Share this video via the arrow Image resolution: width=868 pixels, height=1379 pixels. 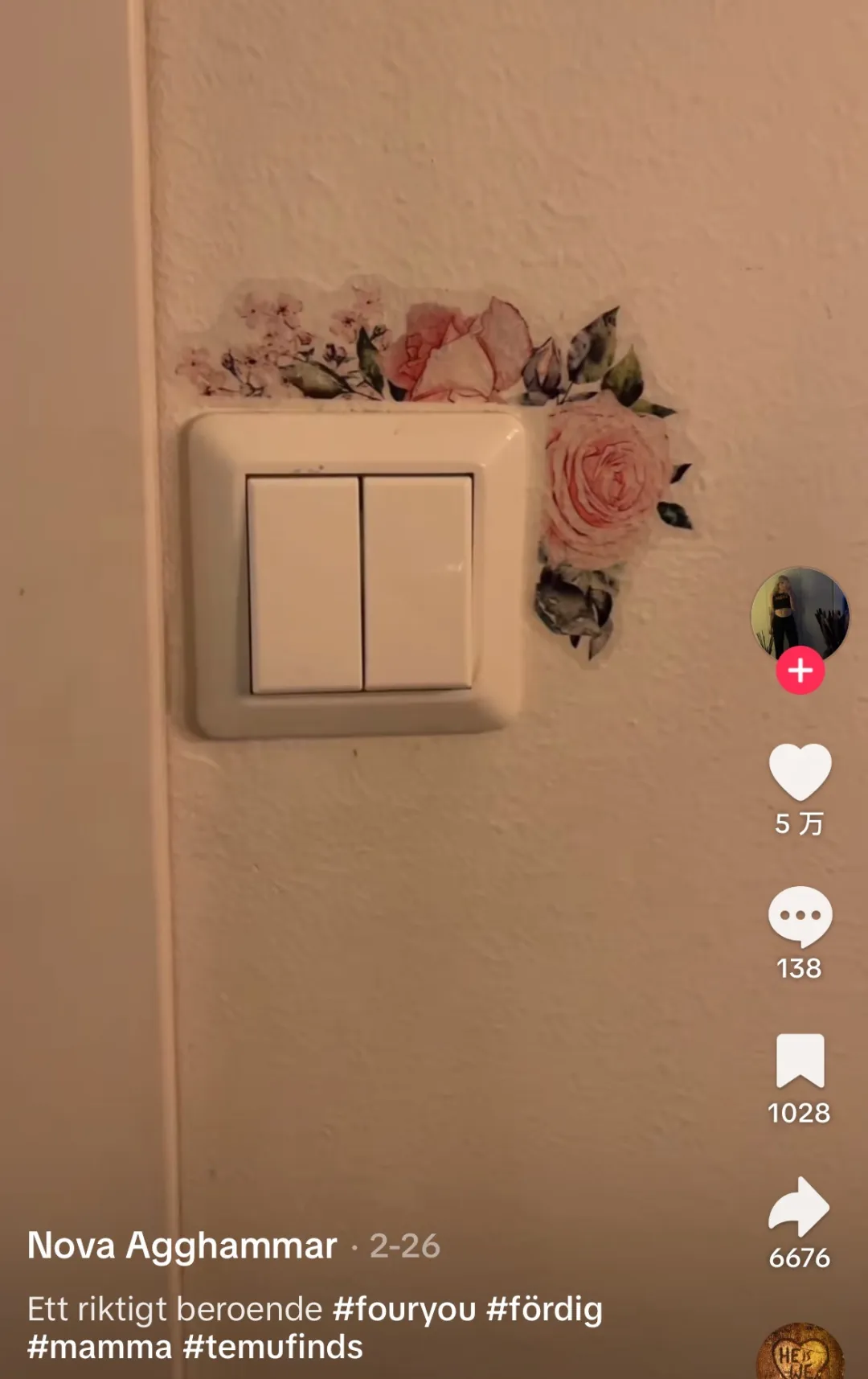[x=800, y=1206]
